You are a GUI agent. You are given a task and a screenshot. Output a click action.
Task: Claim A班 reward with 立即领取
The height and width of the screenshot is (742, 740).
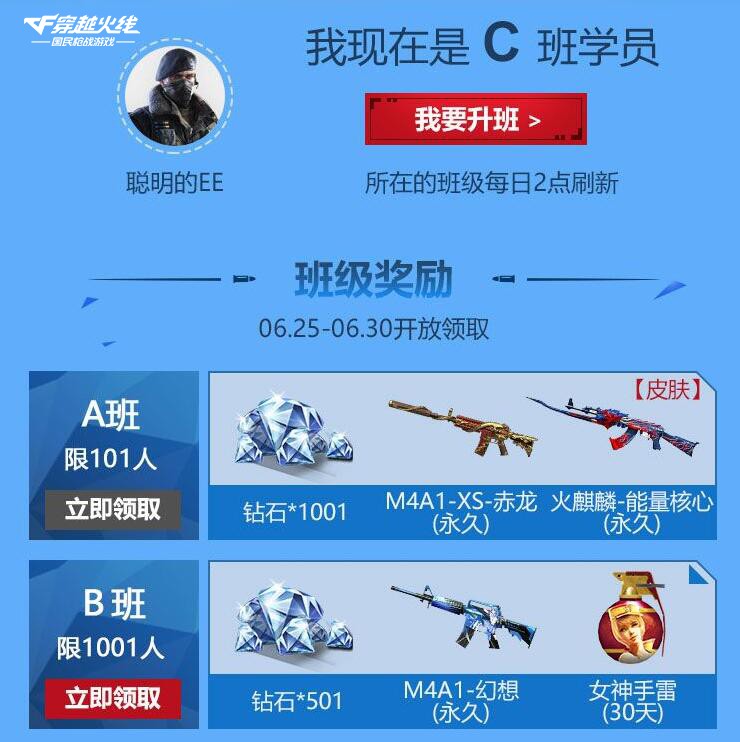coord(113,509)
